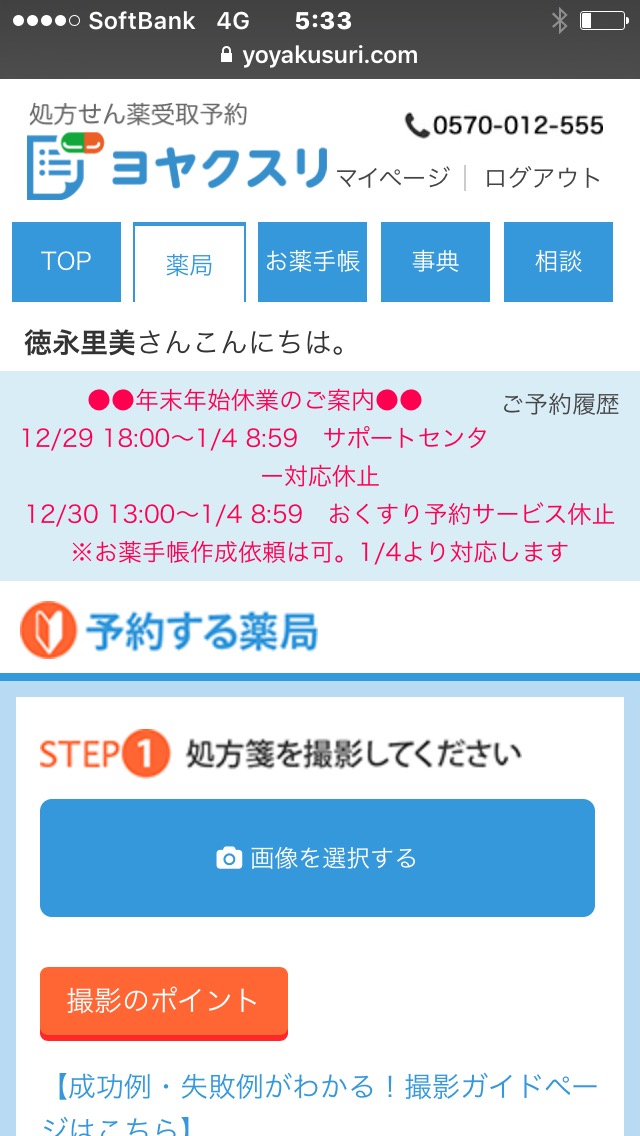Open the お薬手帳 tab

(x=312, y=262)
